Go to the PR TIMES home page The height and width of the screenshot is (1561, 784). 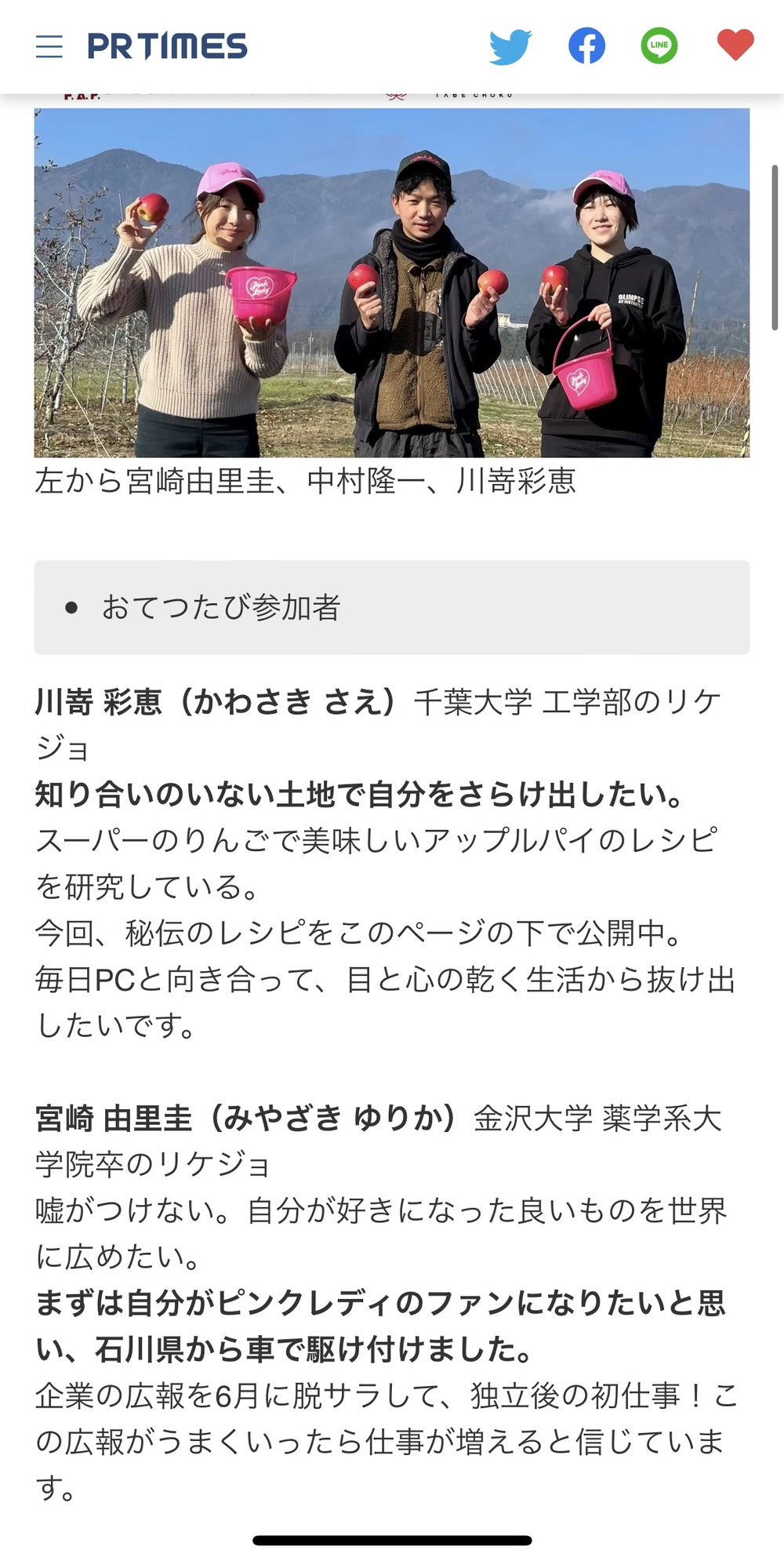[167, 46]
